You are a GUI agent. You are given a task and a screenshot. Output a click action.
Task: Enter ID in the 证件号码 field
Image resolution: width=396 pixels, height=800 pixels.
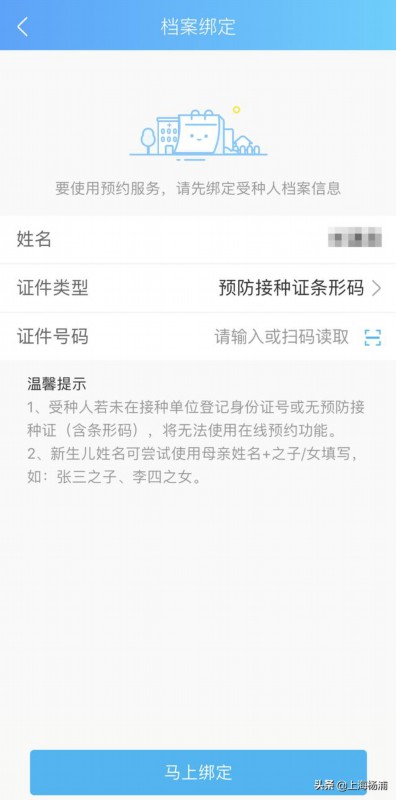pos(282,337)
